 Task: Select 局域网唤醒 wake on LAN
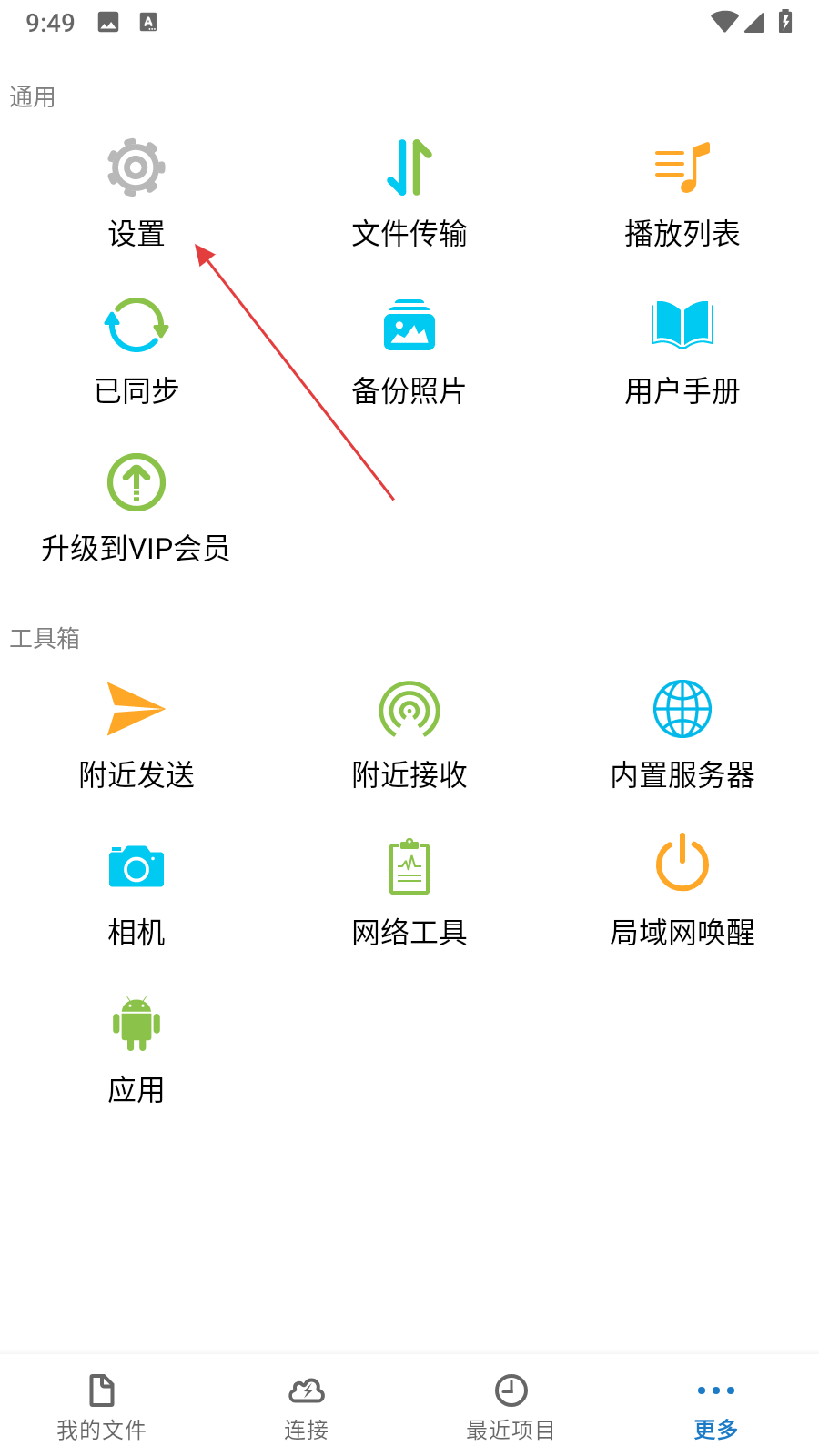click(682, 892)
